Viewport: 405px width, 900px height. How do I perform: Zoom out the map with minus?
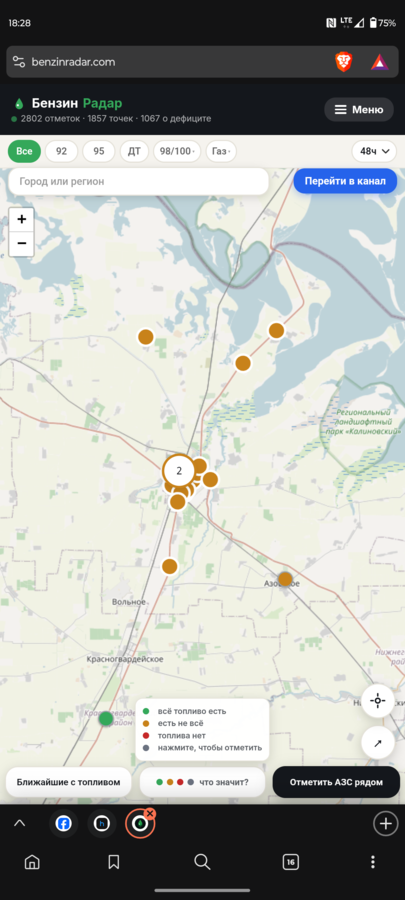point(22,243)
